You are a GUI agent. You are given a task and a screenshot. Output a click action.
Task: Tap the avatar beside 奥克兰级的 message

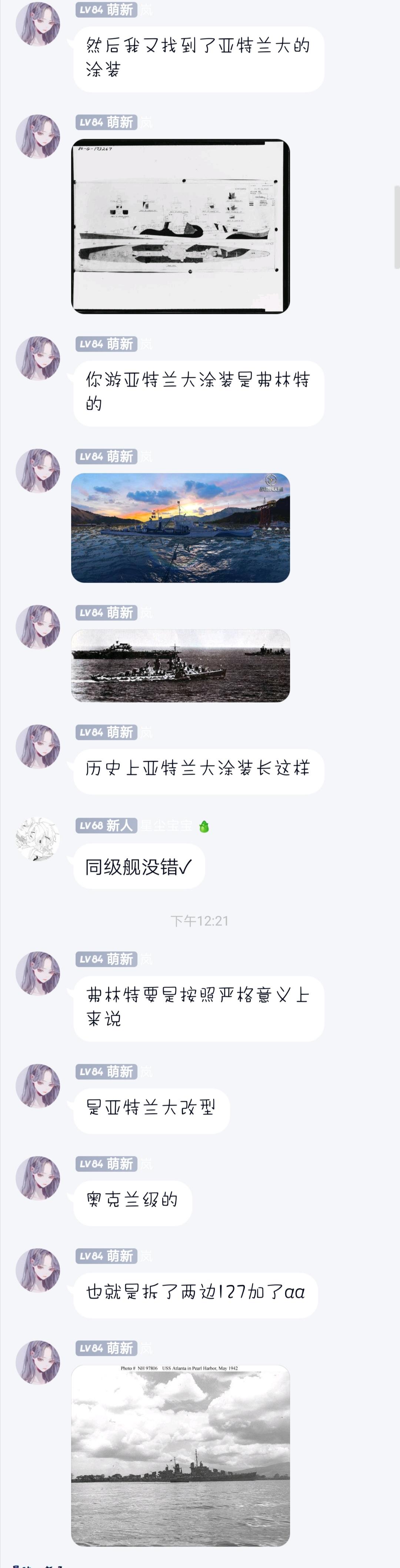click(38, 1179)
